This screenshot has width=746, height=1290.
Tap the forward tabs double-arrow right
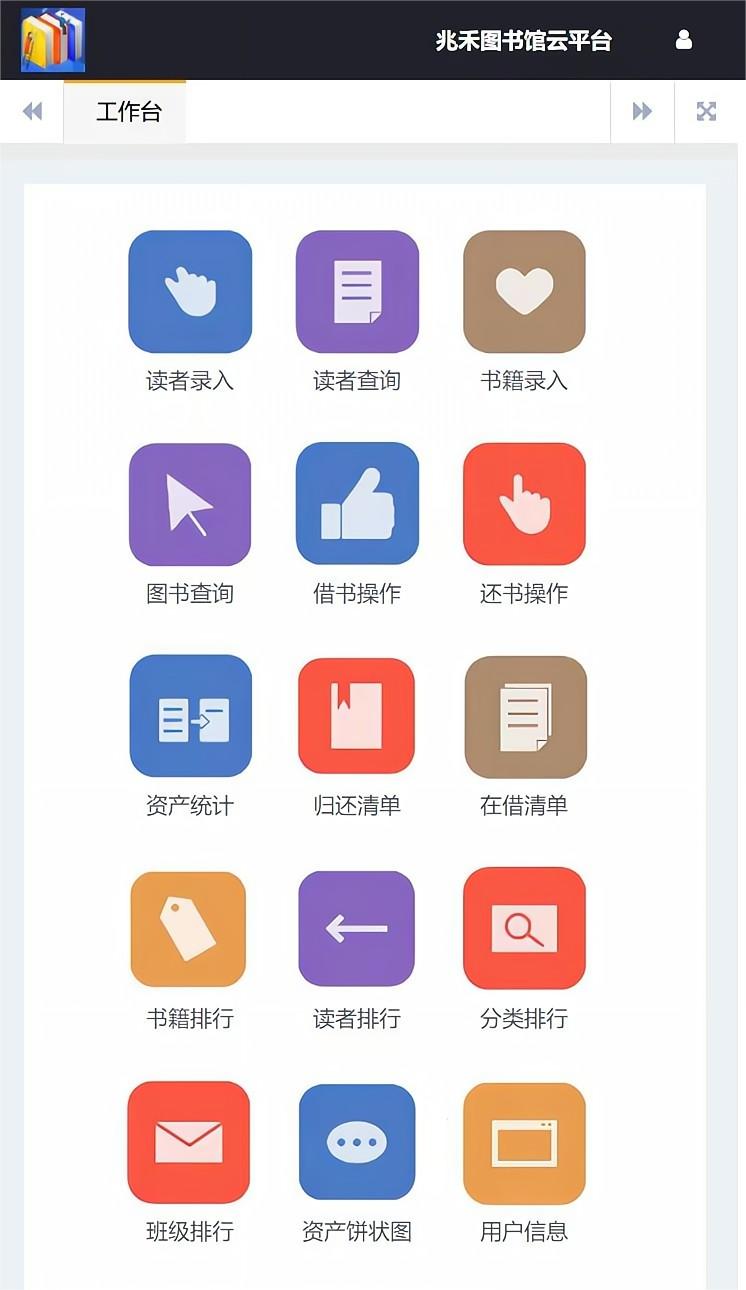pos(642,111)
